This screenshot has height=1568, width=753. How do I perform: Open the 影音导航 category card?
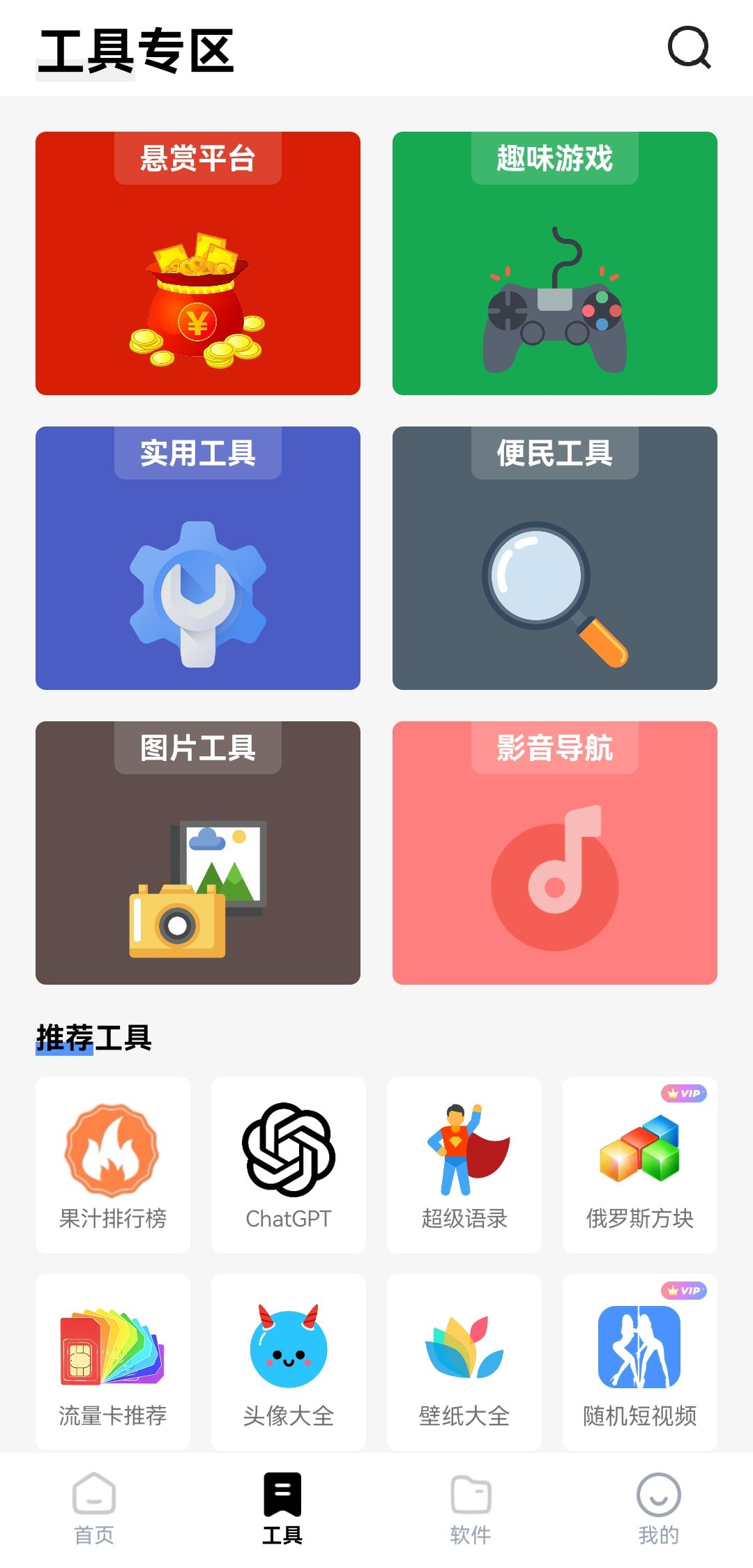pos(555,853)
